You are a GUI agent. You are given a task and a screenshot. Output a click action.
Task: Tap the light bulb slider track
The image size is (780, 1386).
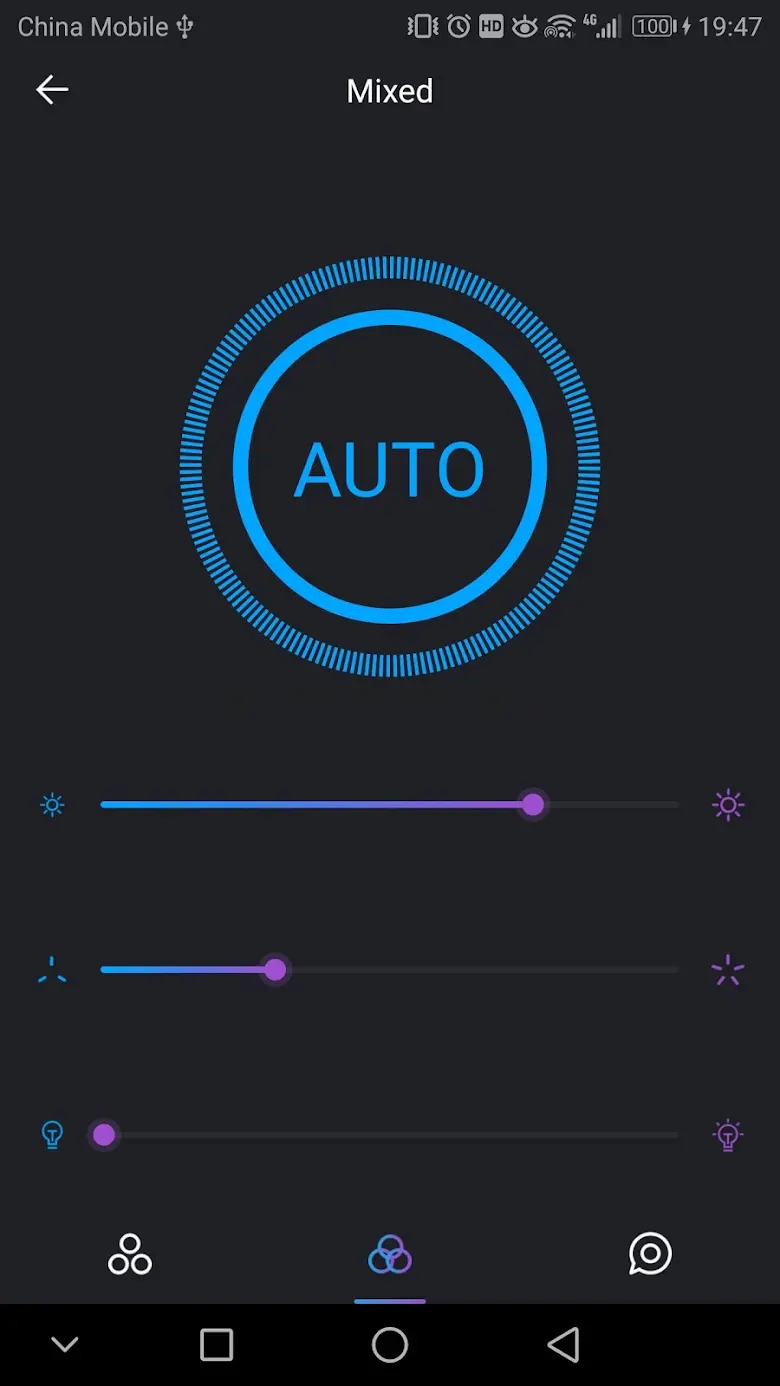click(x=390, y=1135)
